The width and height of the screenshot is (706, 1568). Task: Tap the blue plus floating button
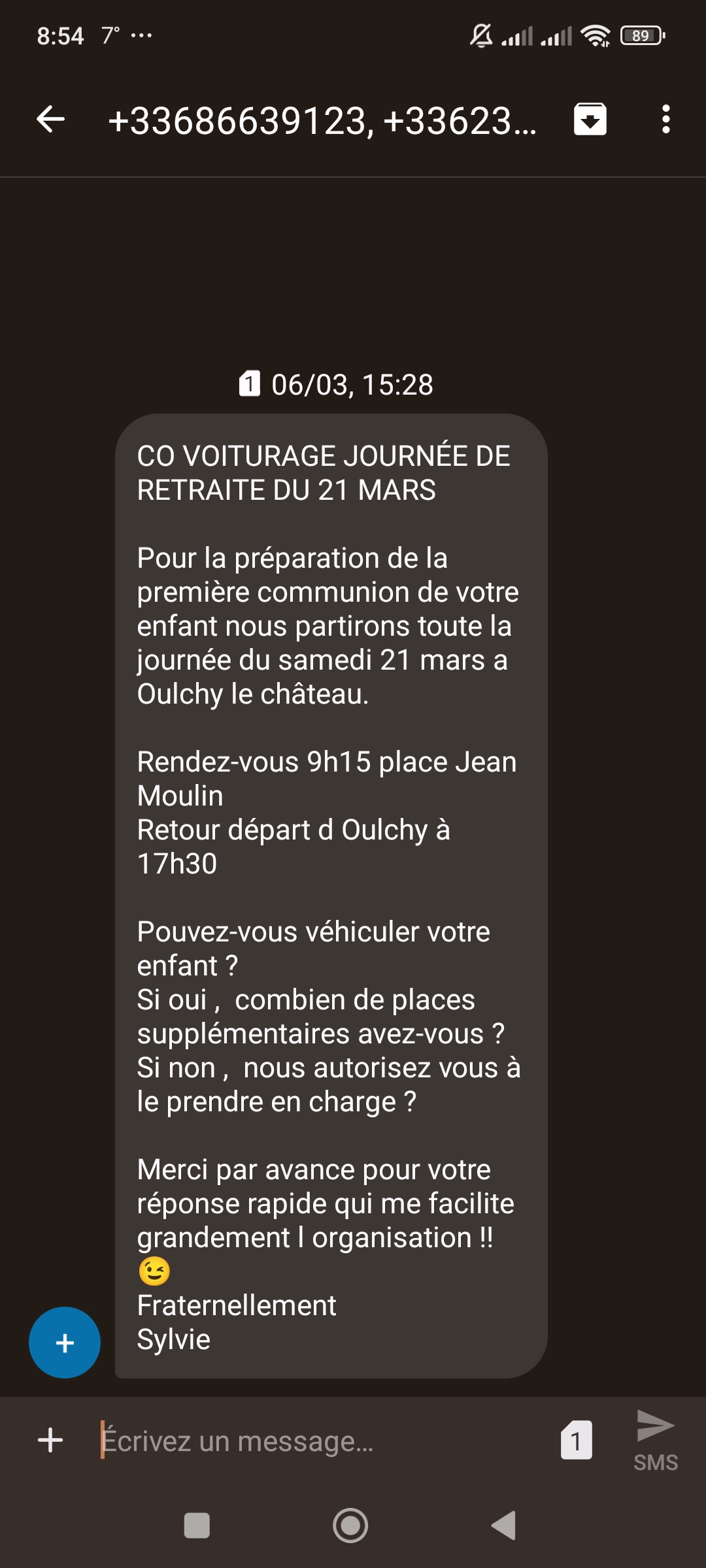point(65,1343)
